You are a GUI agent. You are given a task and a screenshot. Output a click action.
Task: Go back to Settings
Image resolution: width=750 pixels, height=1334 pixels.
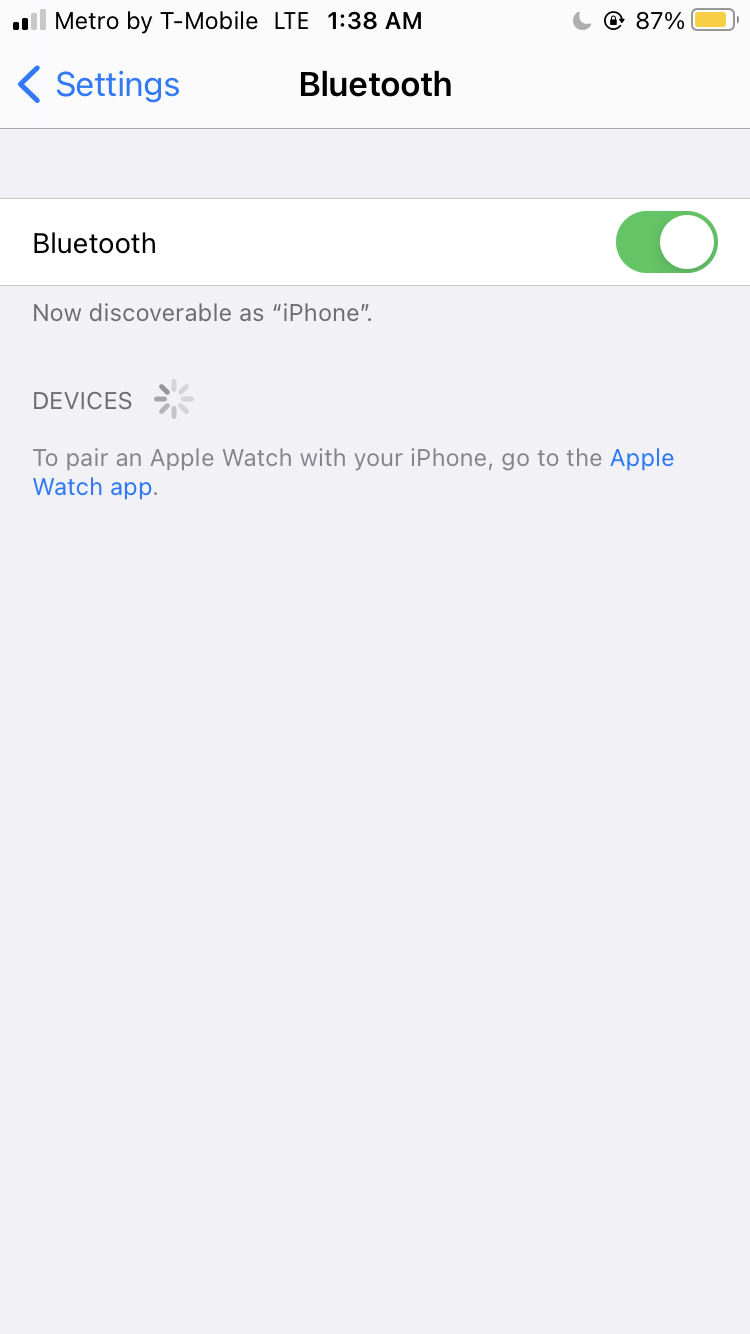(x=98, y=85)
